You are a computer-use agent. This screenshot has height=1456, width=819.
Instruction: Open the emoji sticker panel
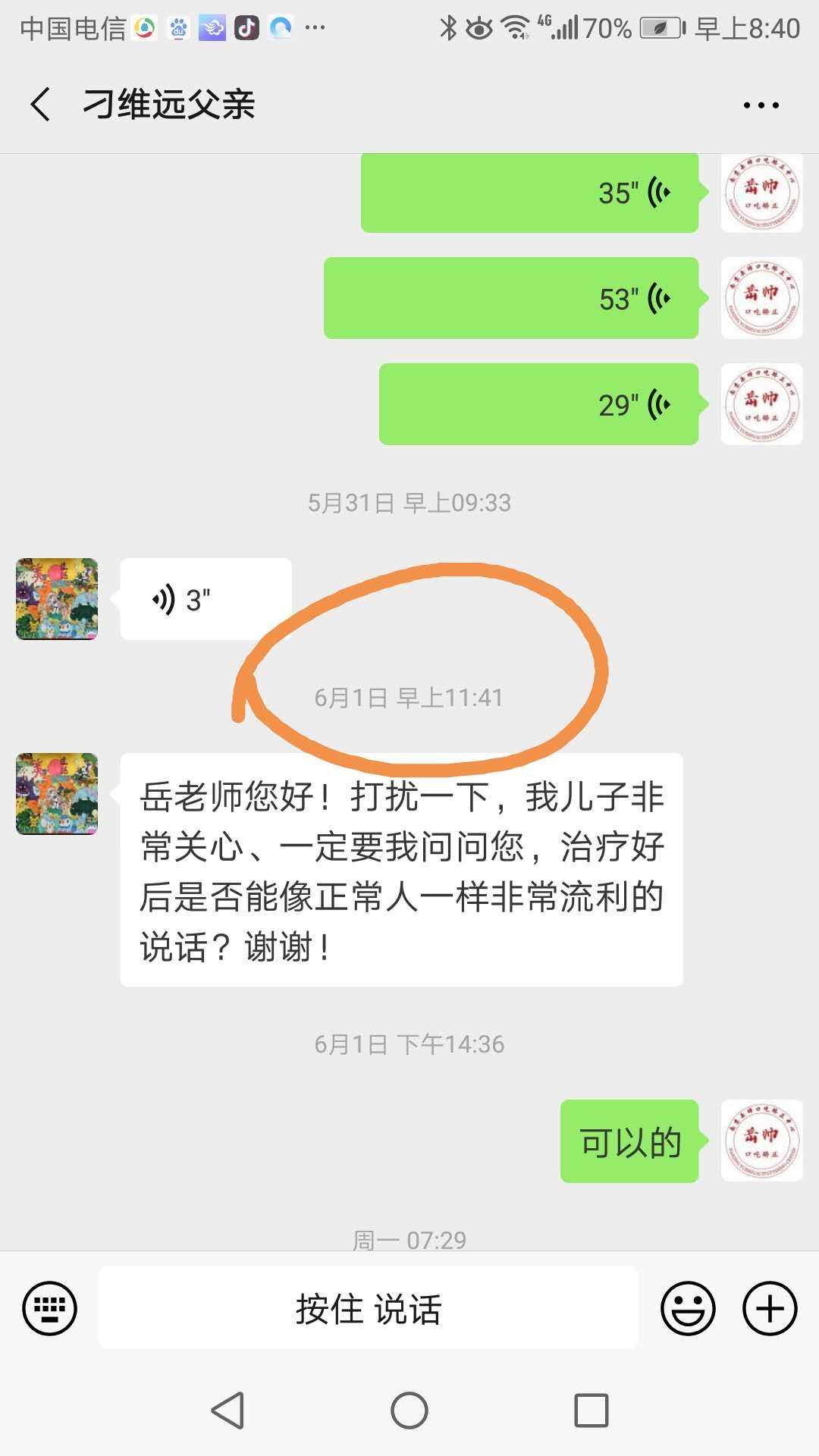point(688,1308)
